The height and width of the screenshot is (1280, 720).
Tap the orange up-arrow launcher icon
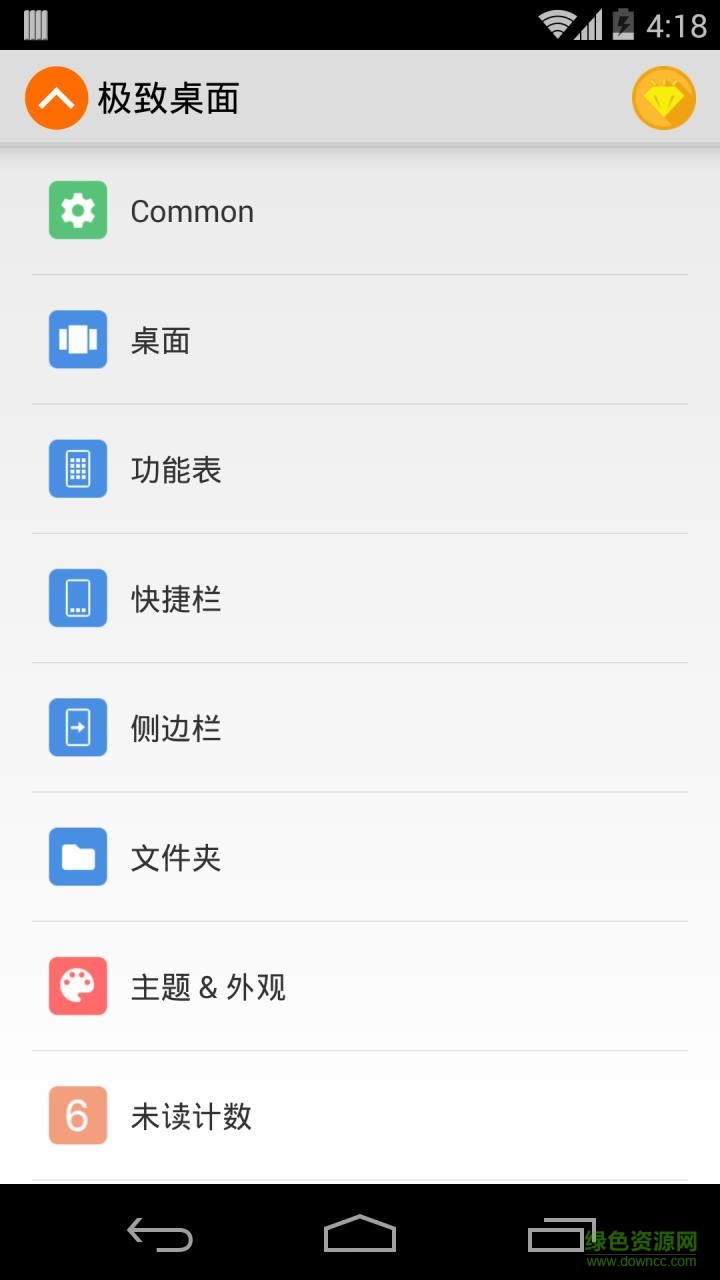[56, 98]
